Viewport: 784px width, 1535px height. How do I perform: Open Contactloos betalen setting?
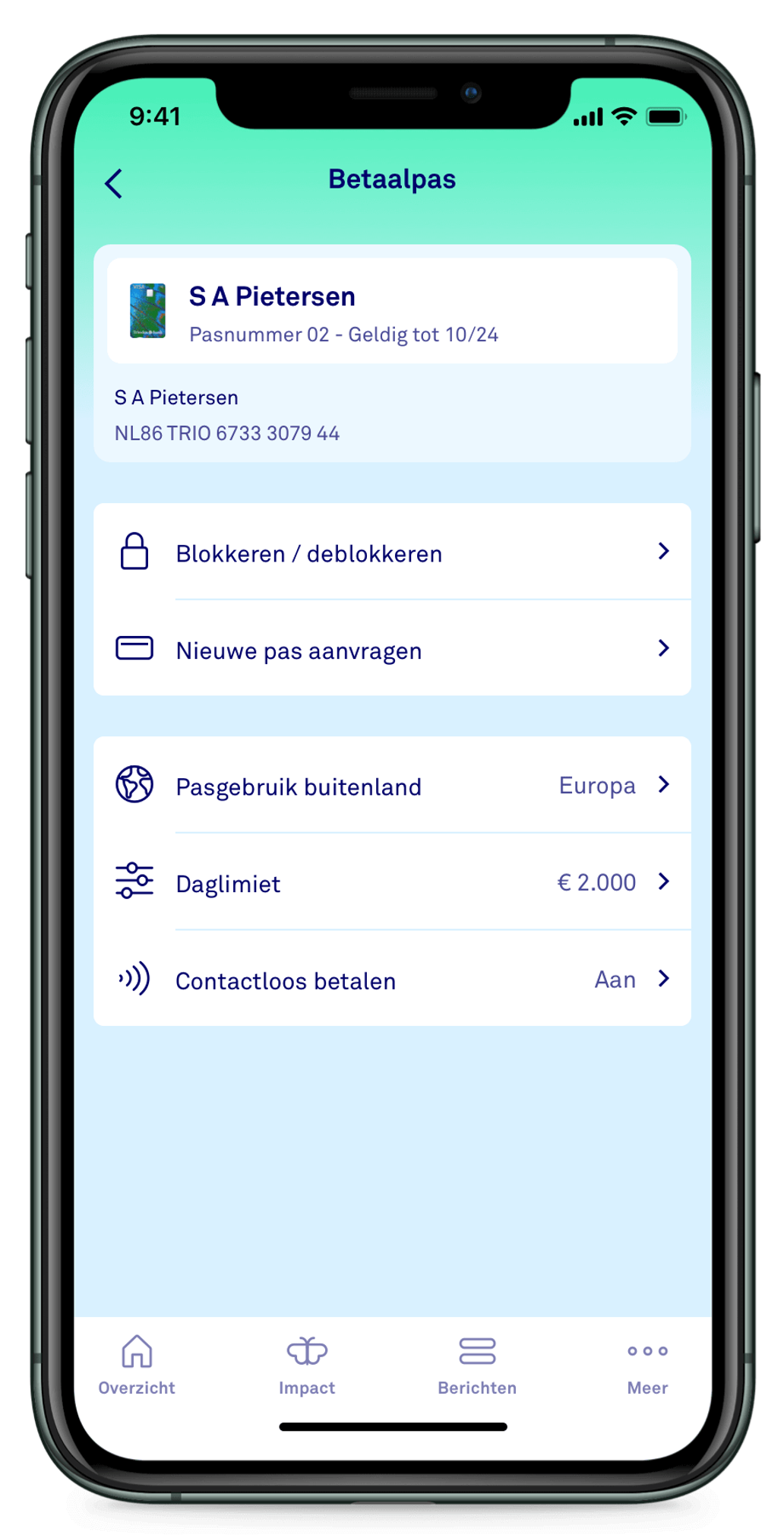(x=392, y=979)
